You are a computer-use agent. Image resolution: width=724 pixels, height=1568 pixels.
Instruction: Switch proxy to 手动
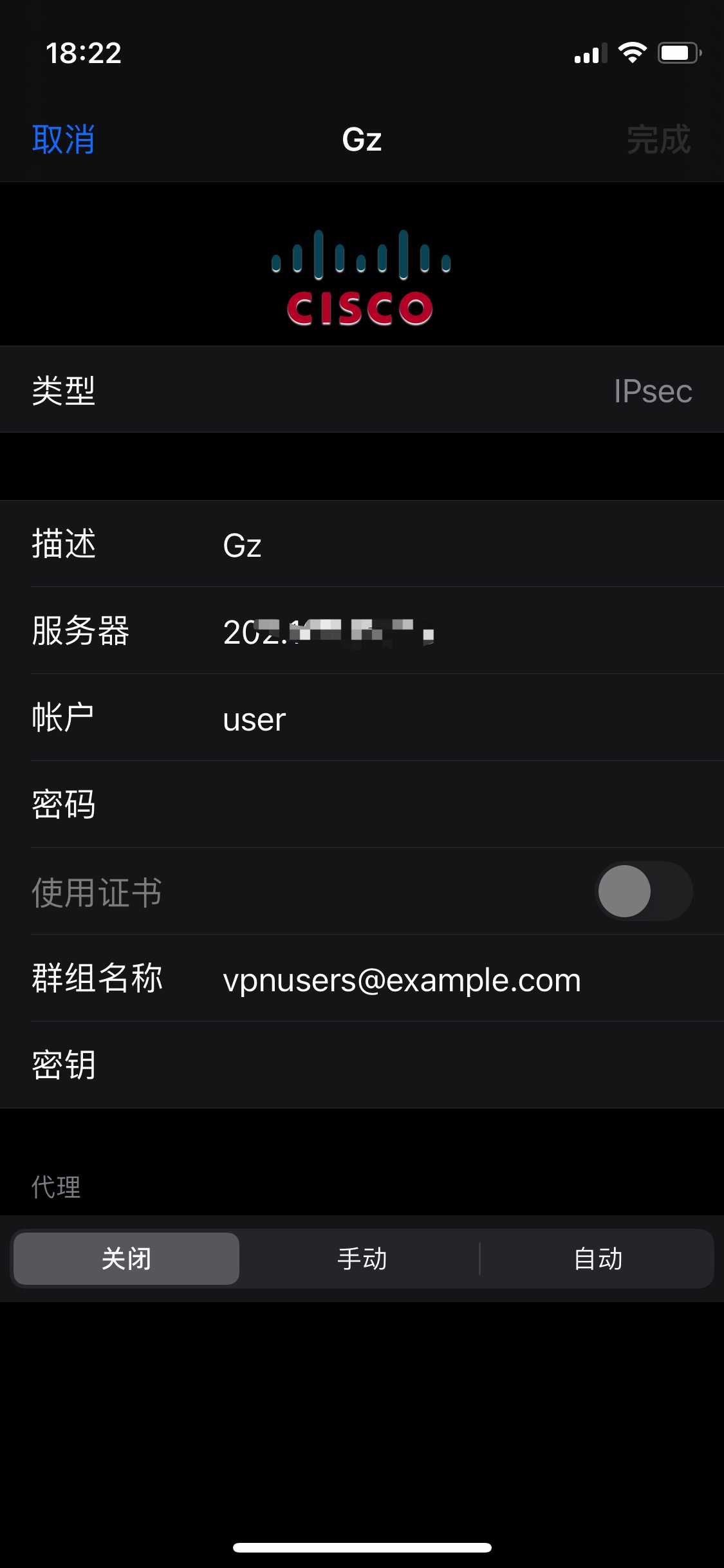point(362,1259)
